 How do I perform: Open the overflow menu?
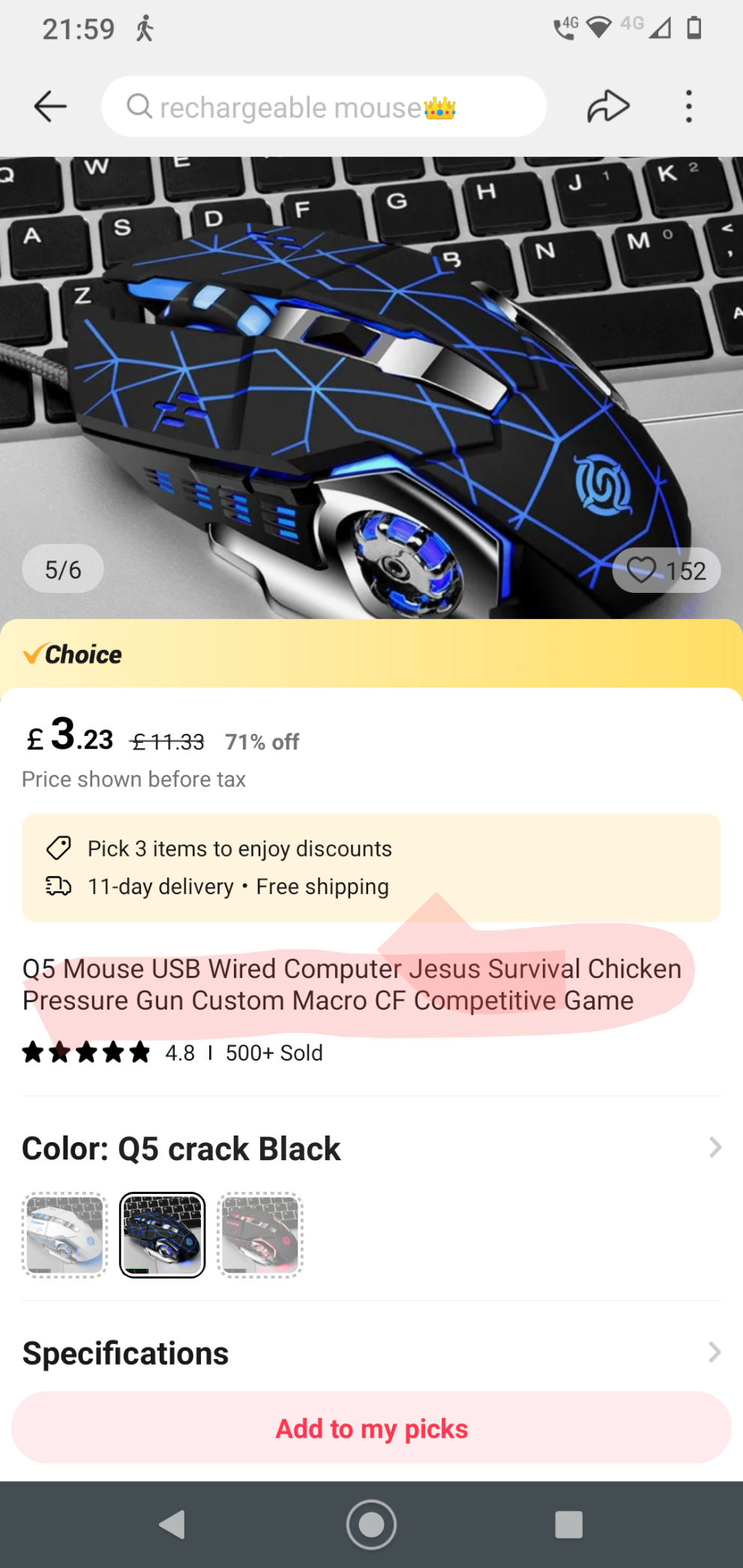688,106
